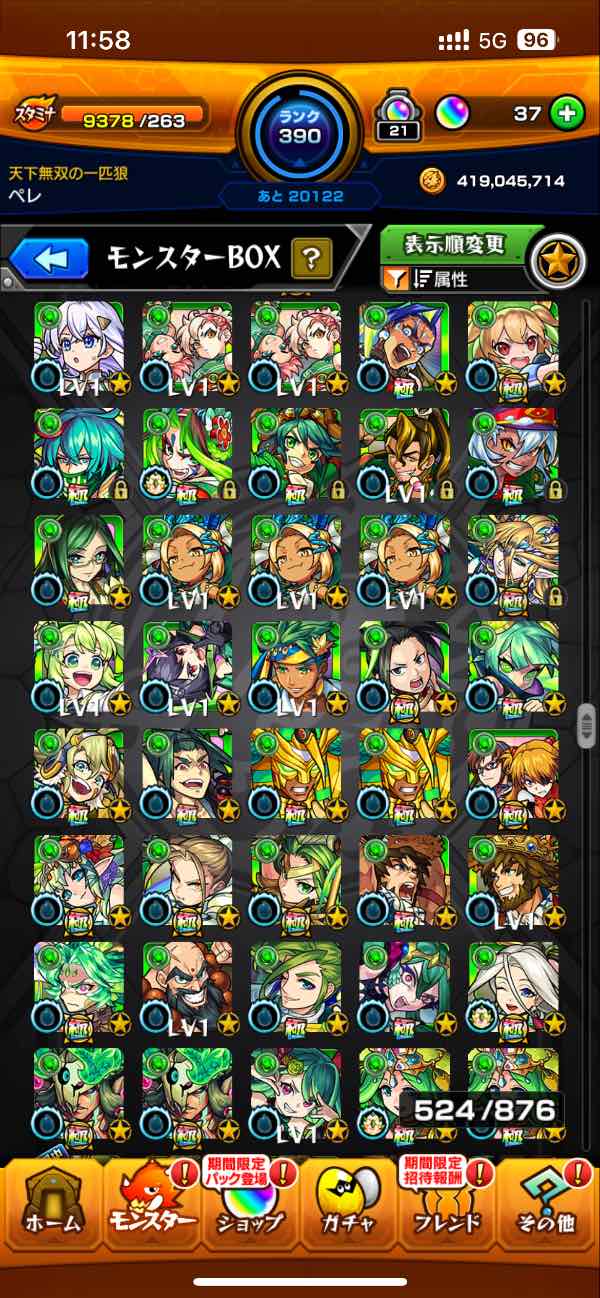600x1298 pixels.
Task: Open the stamina gauge 9378/263
Action: tap(110, 119)
